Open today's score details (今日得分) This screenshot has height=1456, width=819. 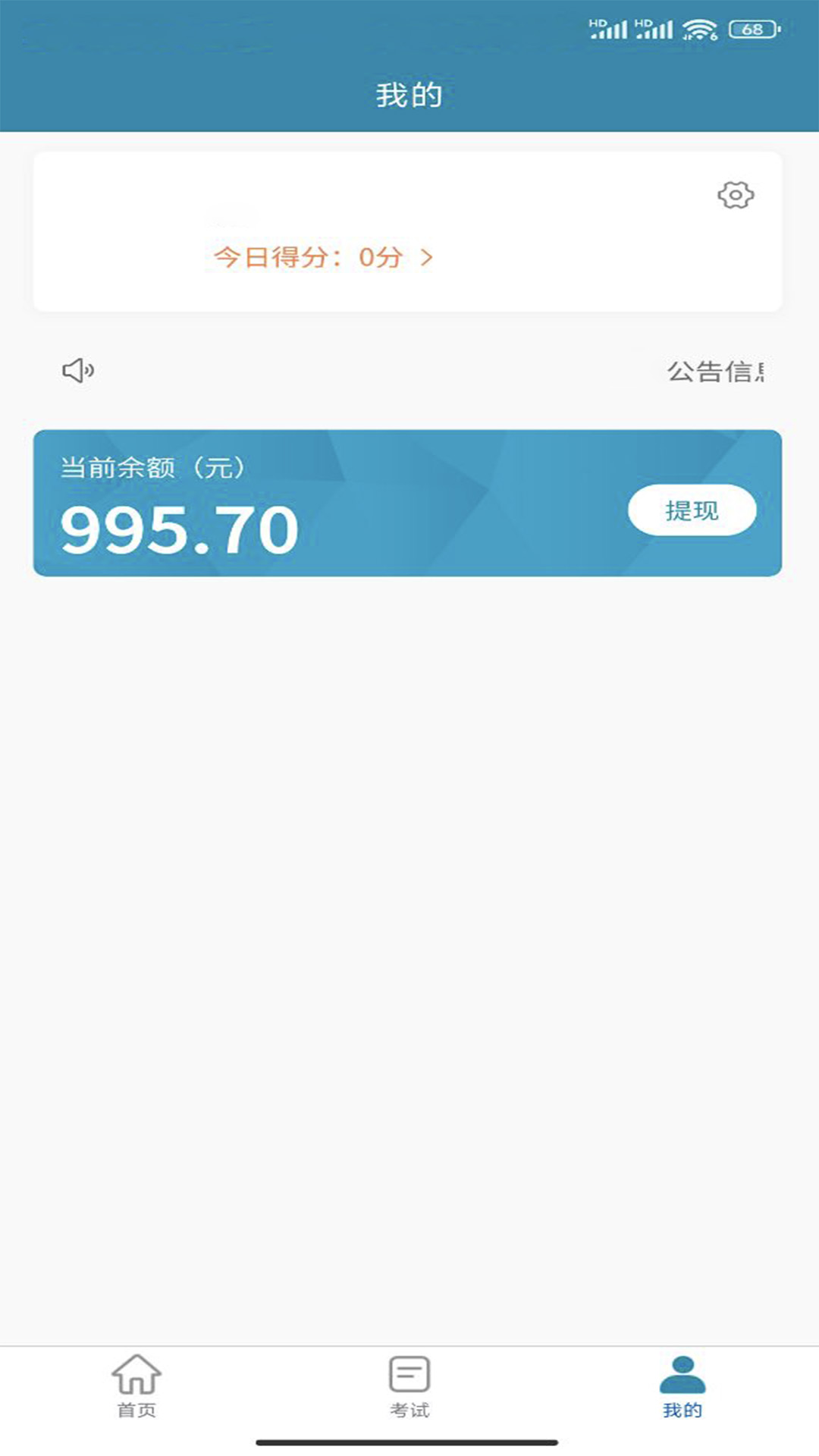(322, 257)
